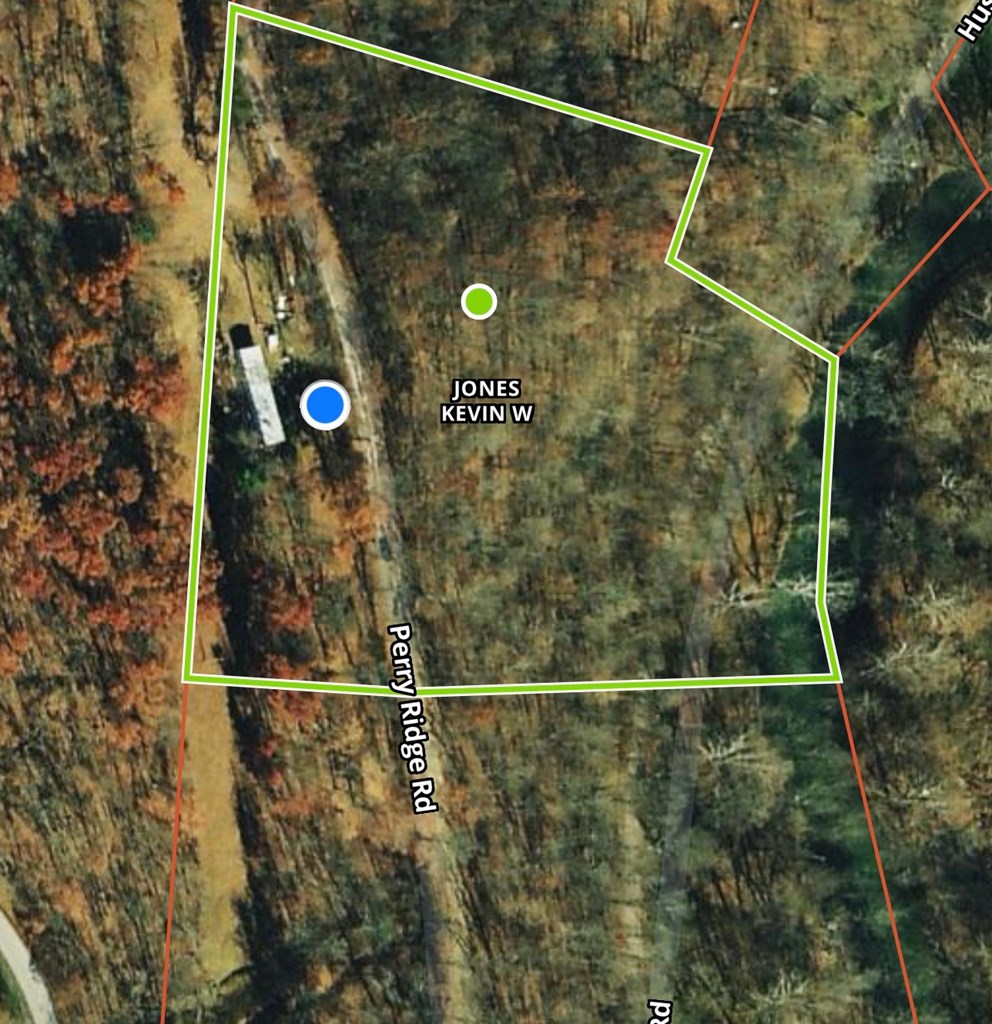The height and width of the screenshot is (1024, 992).
Task: Tap the green parcel marker dot
Action: [479, 301]
